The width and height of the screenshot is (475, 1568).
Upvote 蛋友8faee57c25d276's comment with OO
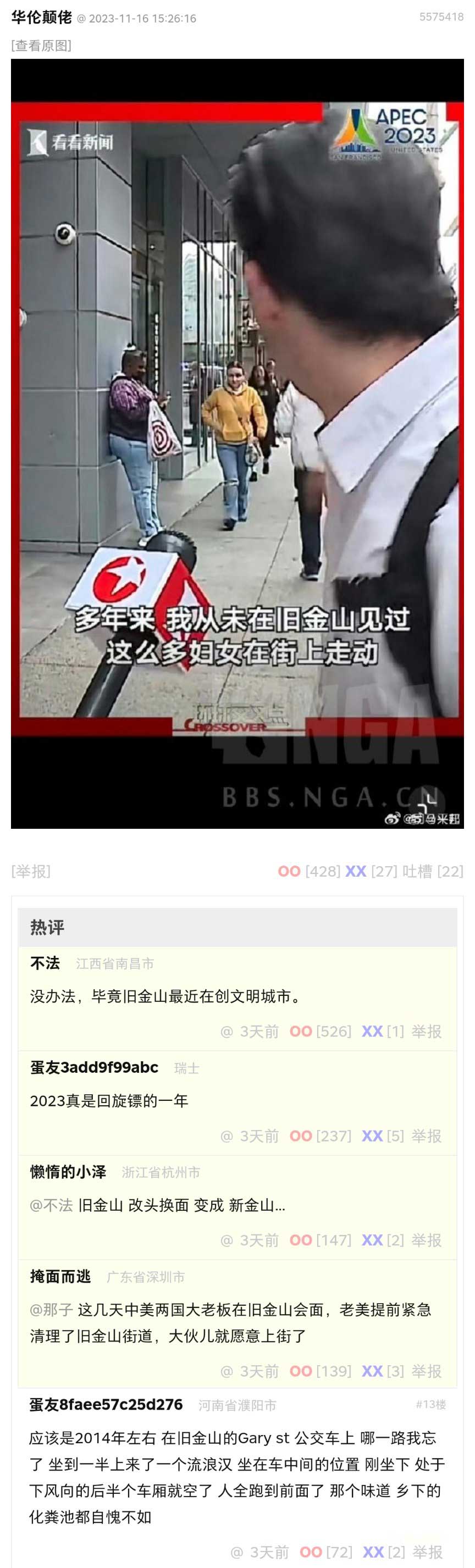pos(311,1552)
